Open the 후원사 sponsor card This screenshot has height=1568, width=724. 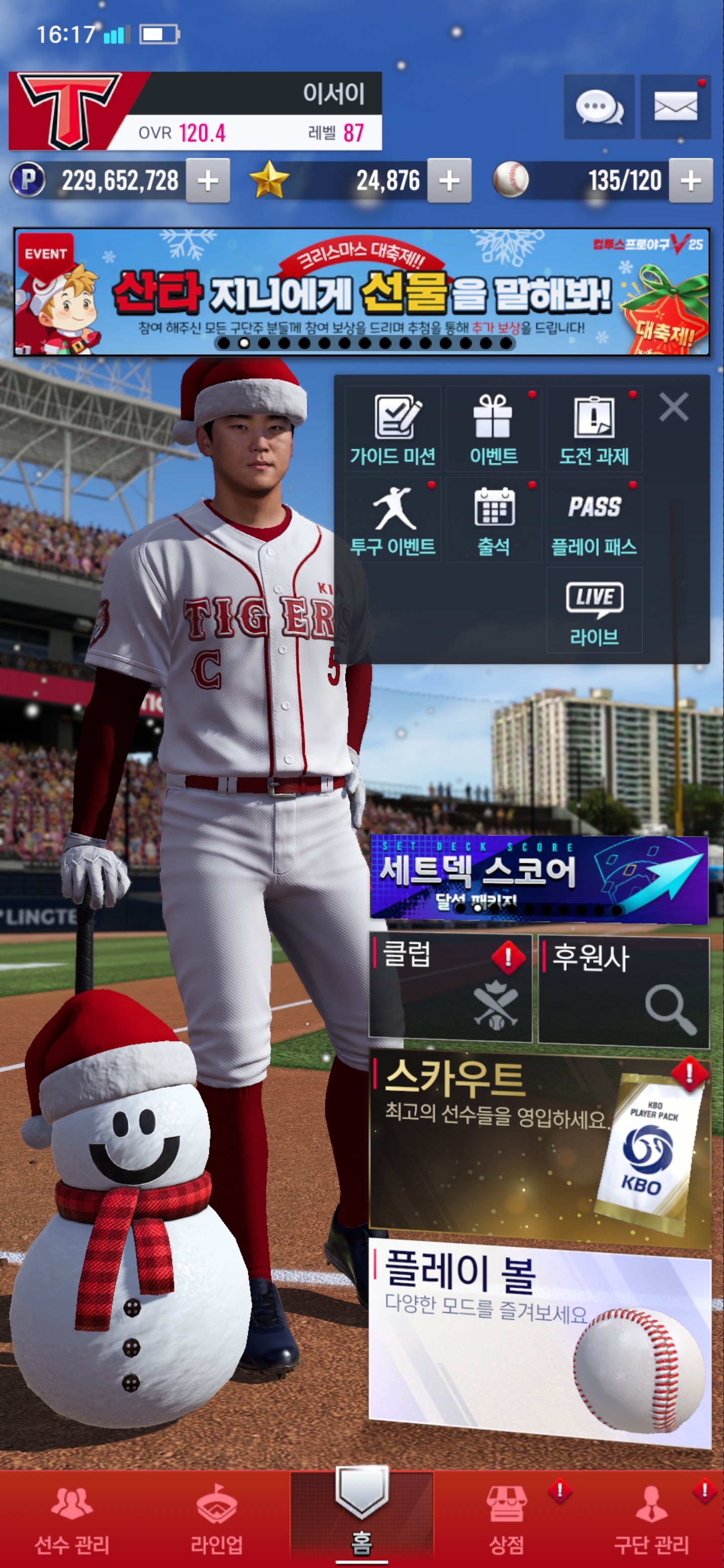coord(623,992)
